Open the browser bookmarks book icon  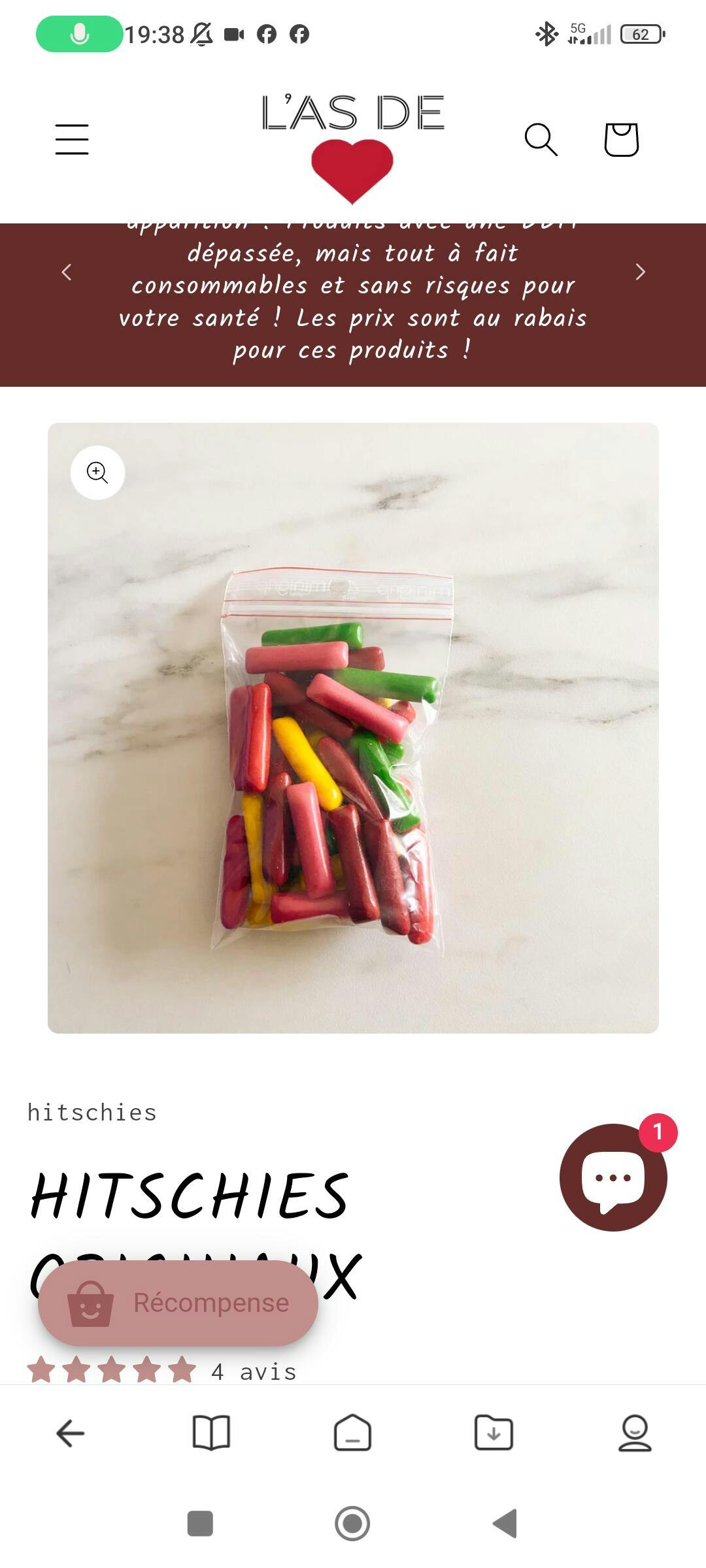point(211,1433)
